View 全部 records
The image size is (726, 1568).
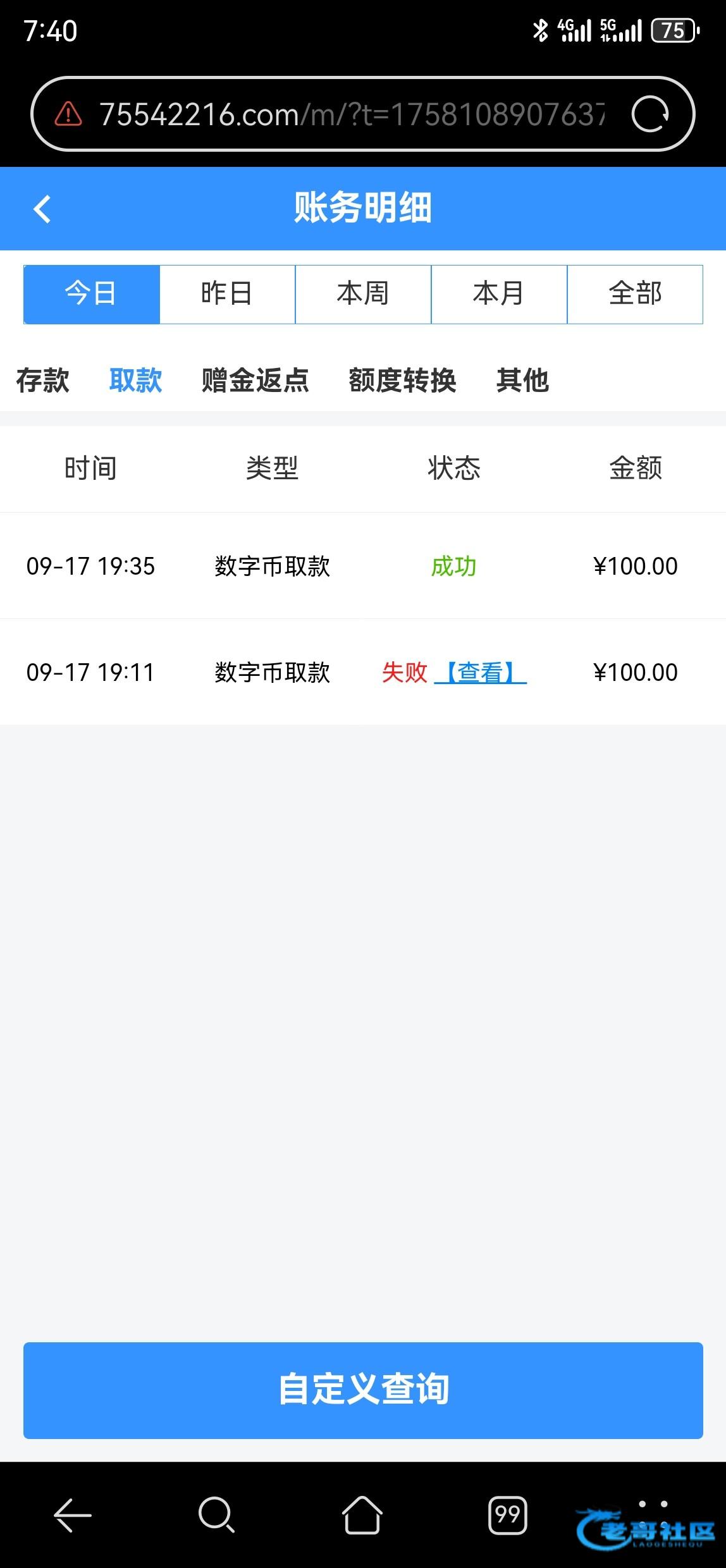point(635,294)
